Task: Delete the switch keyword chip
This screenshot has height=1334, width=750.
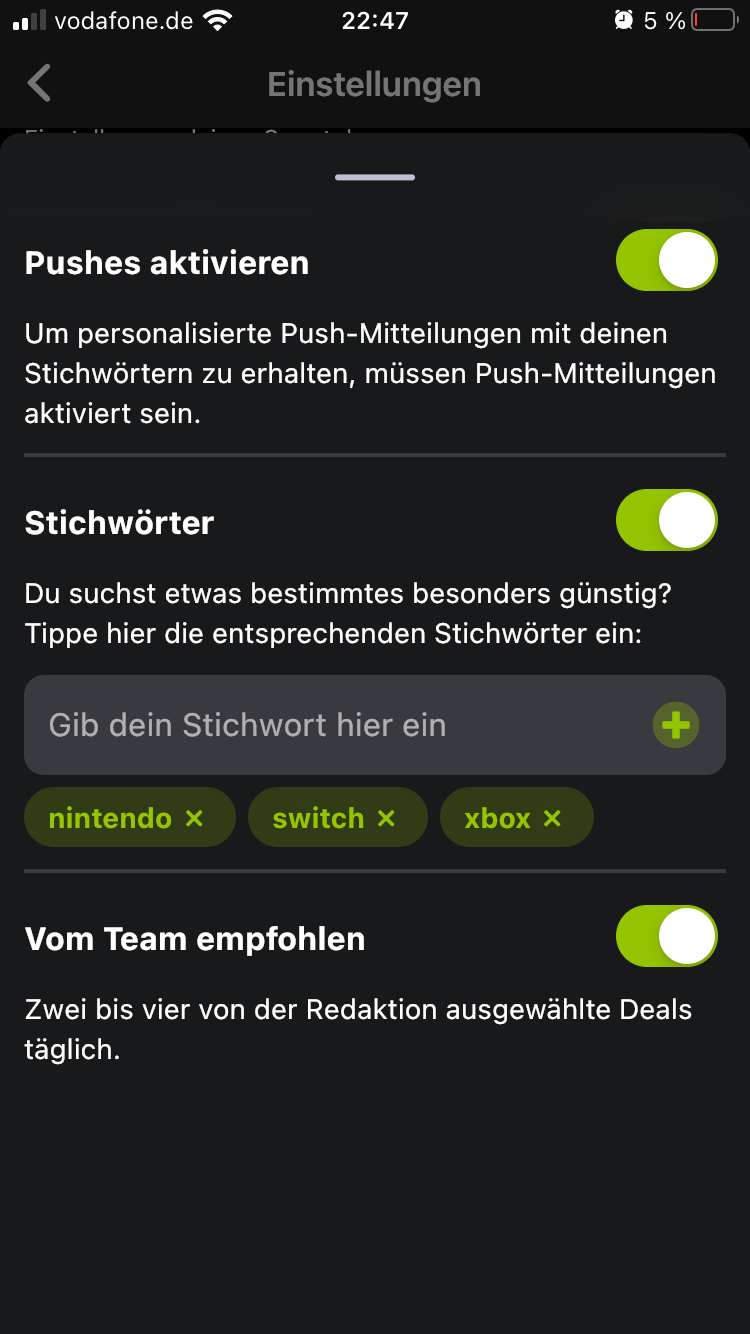Action: click(386, 818)
